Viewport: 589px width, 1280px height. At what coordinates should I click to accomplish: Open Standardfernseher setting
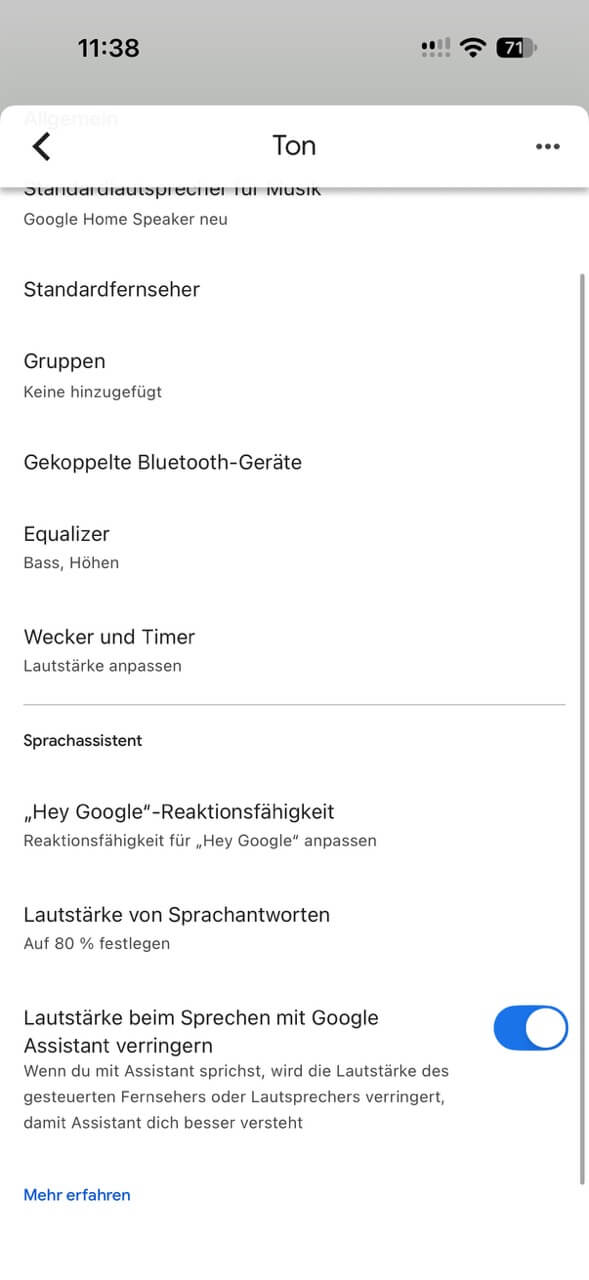[294, 290]
